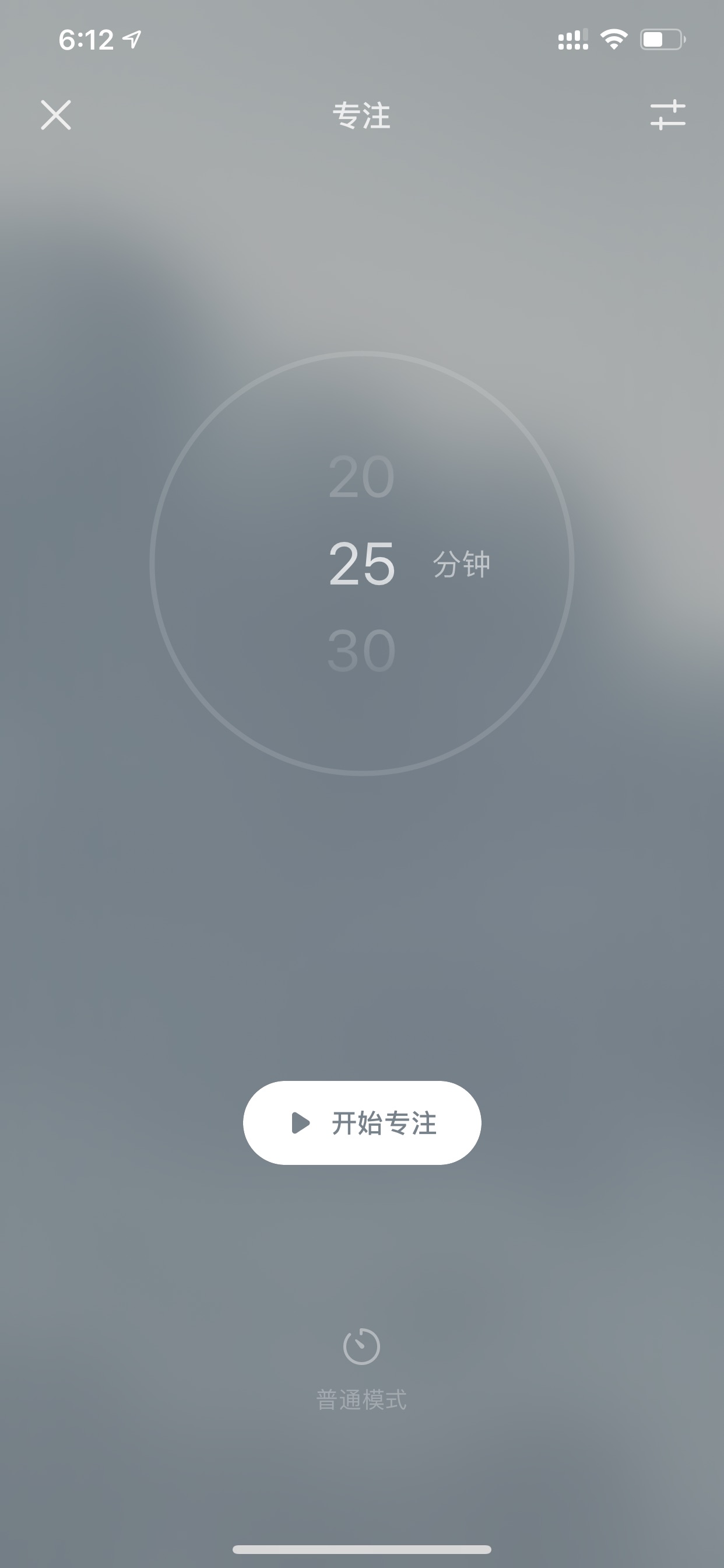Tap the 开始专注 start button

coord(362,1122)
